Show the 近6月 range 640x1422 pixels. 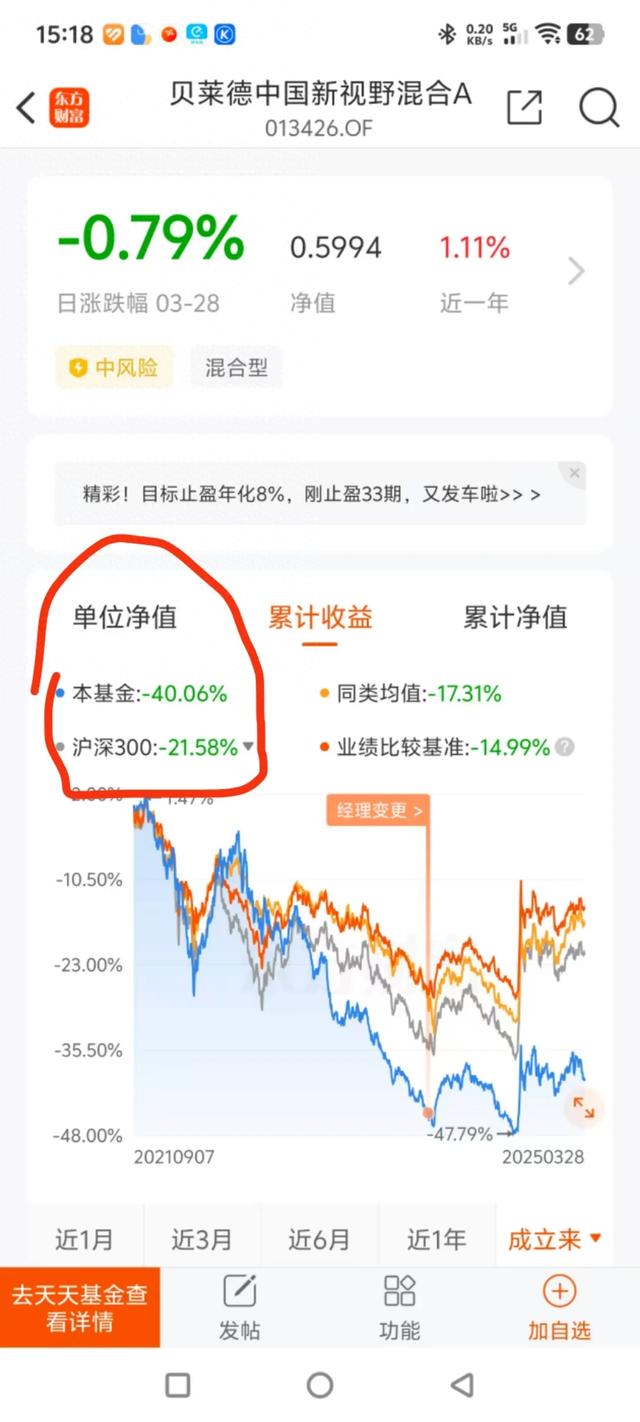point(320,1240)
